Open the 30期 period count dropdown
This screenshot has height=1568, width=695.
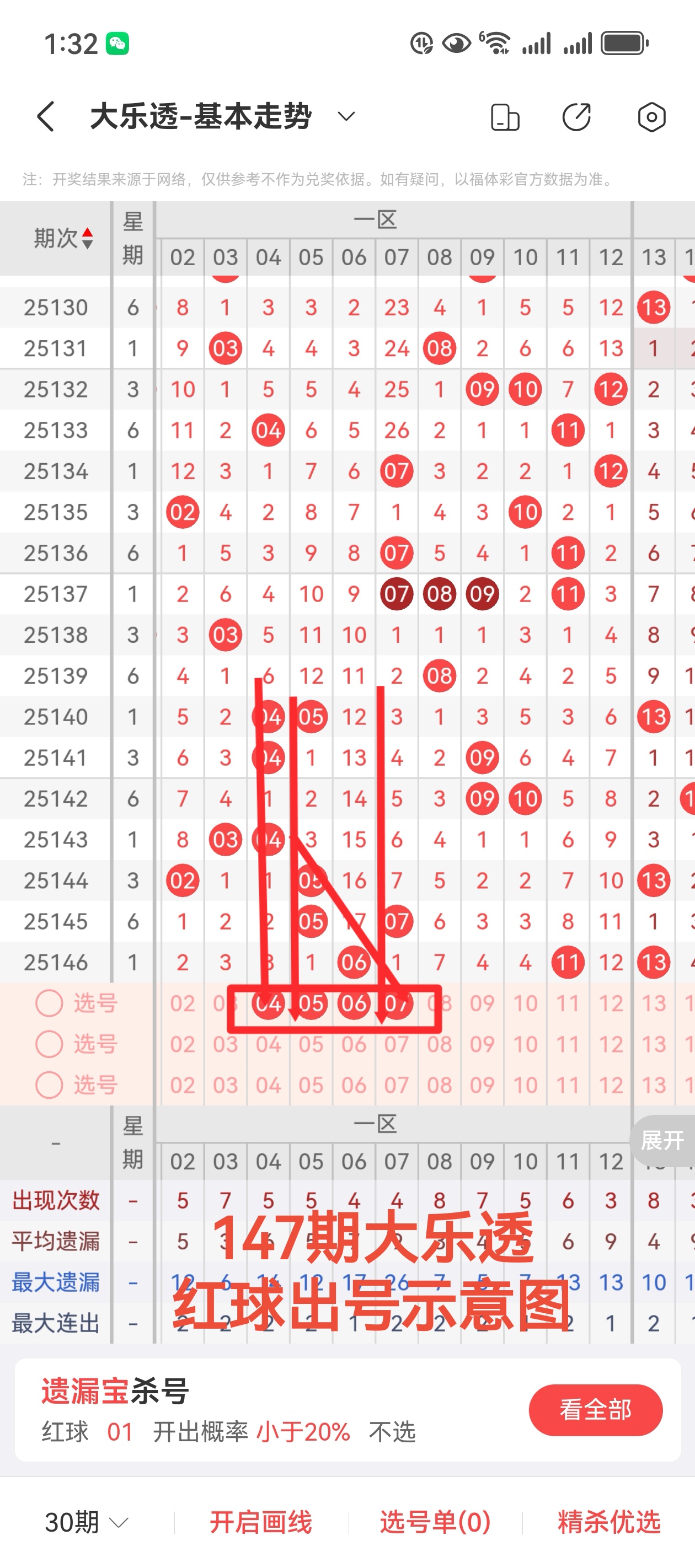[87, 1522]
